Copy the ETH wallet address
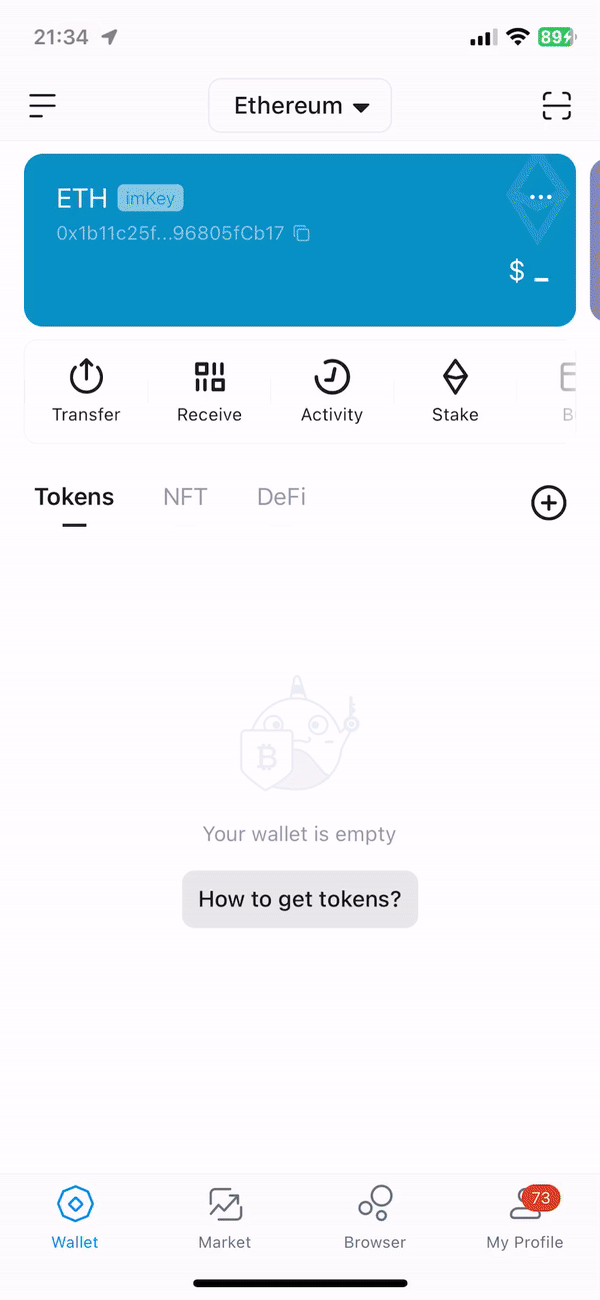Viewport: 600px width, 1300px height. coord(301,234)
